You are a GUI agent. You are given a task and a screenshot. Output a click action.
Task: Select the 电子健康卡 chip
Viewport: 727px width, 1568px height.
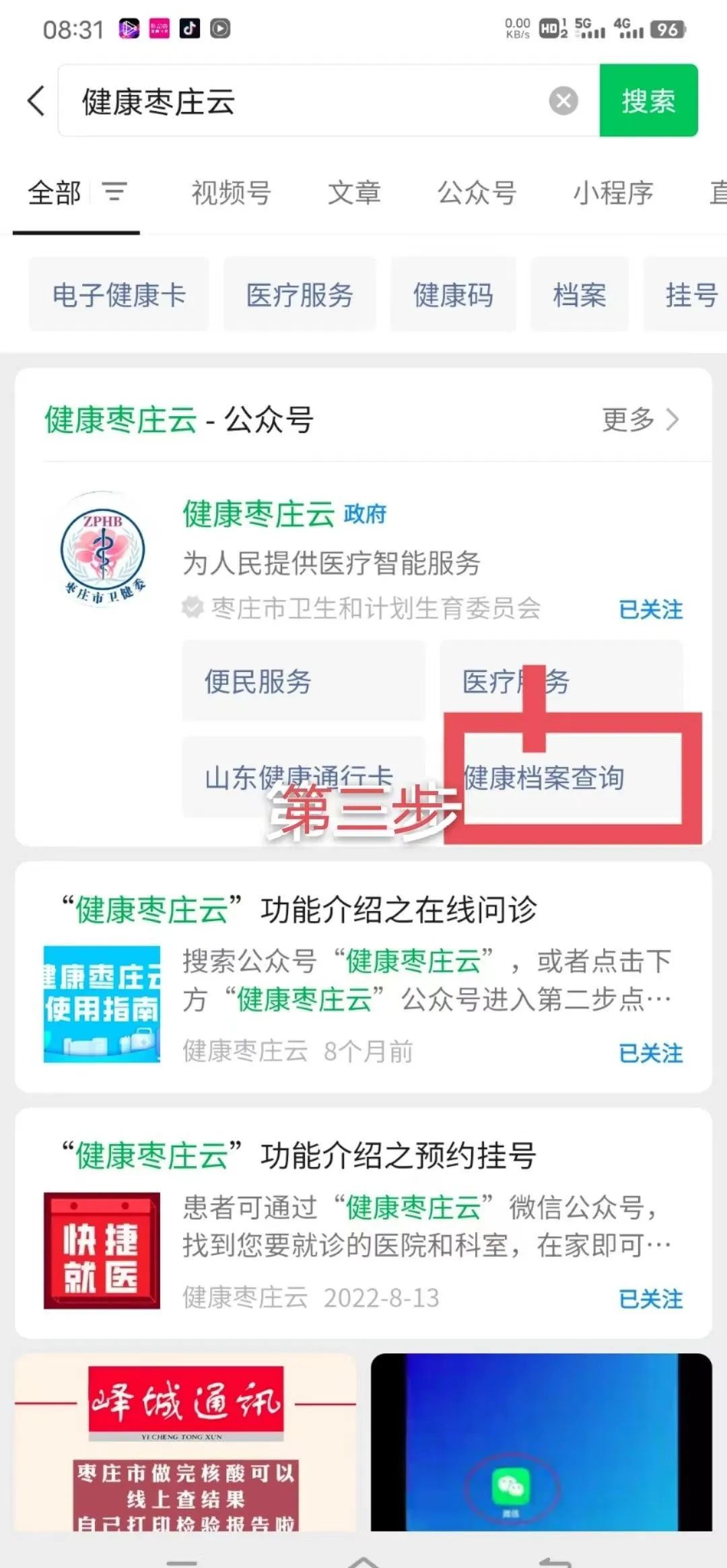pos(119,295)
